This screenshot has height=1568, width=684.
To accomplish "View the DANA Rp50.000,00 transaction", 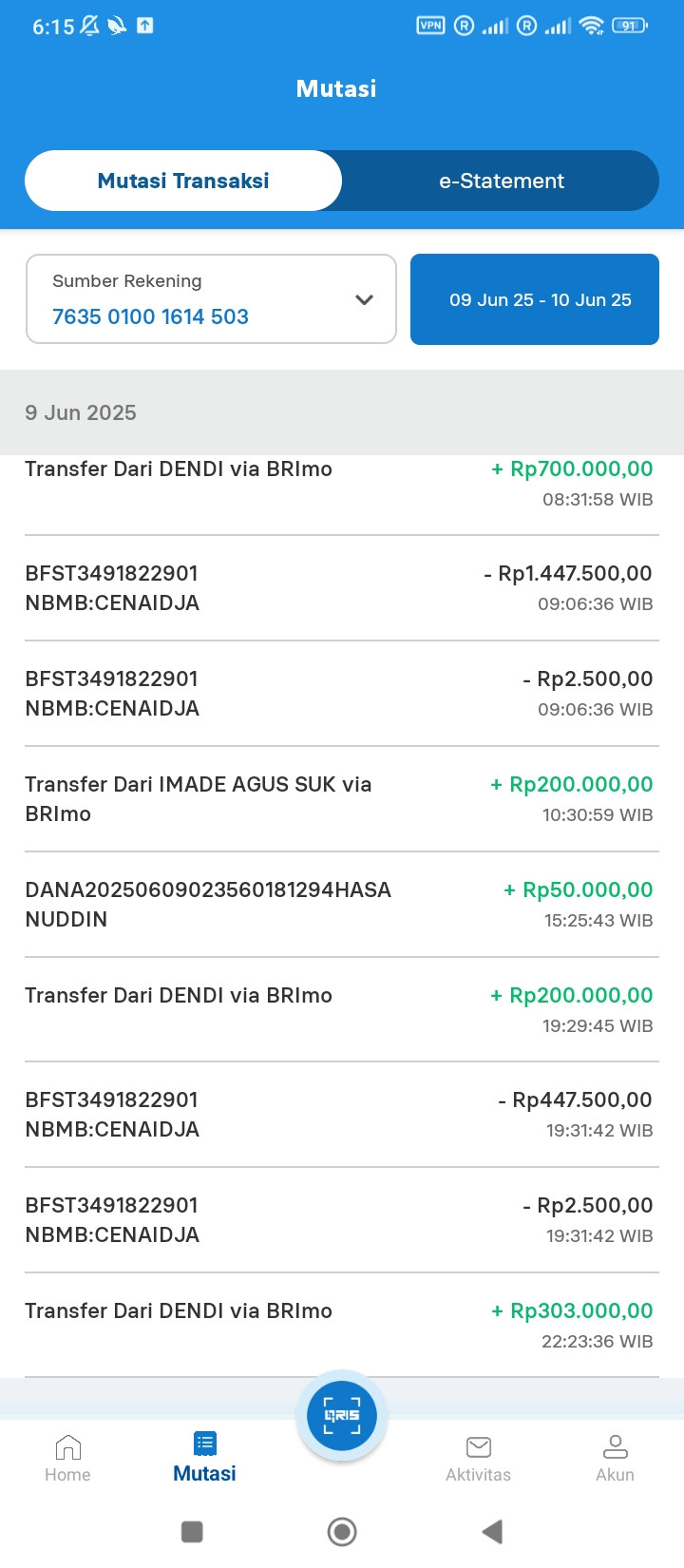I will 341,905.
